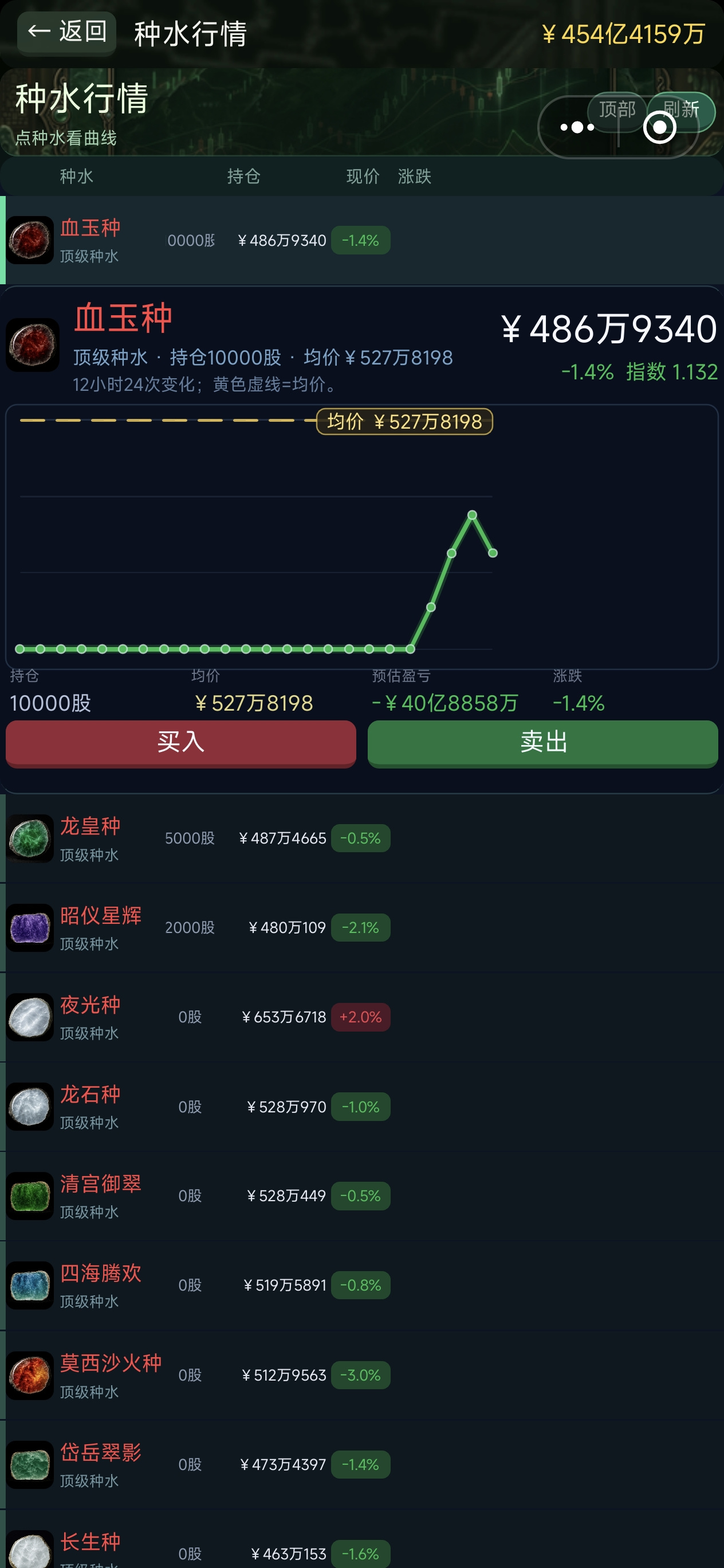The width and height of the screenshot is (724, 1568).
Task: Open the 长生种 row
Action: 362,1540
